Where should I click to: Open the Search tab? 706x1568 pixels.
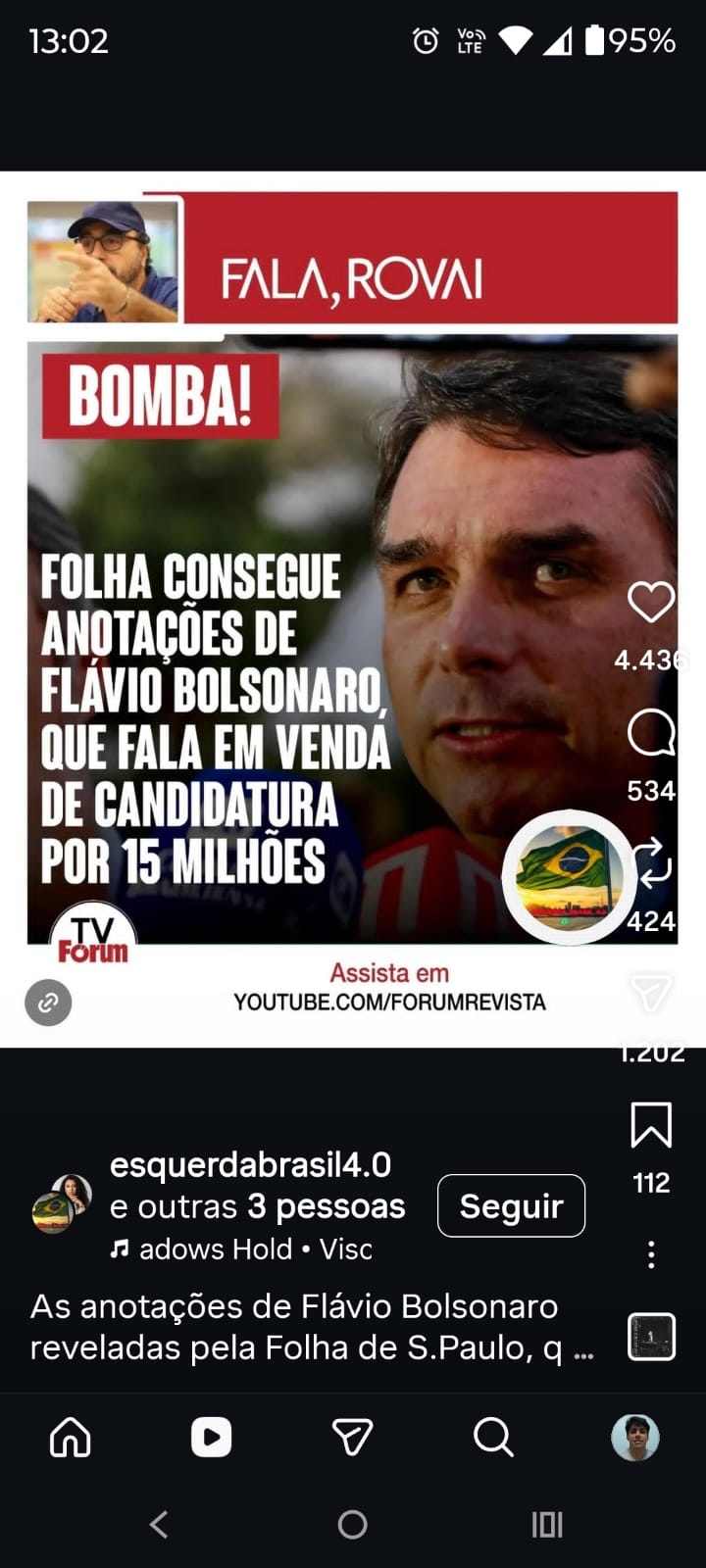point(493,1438)
